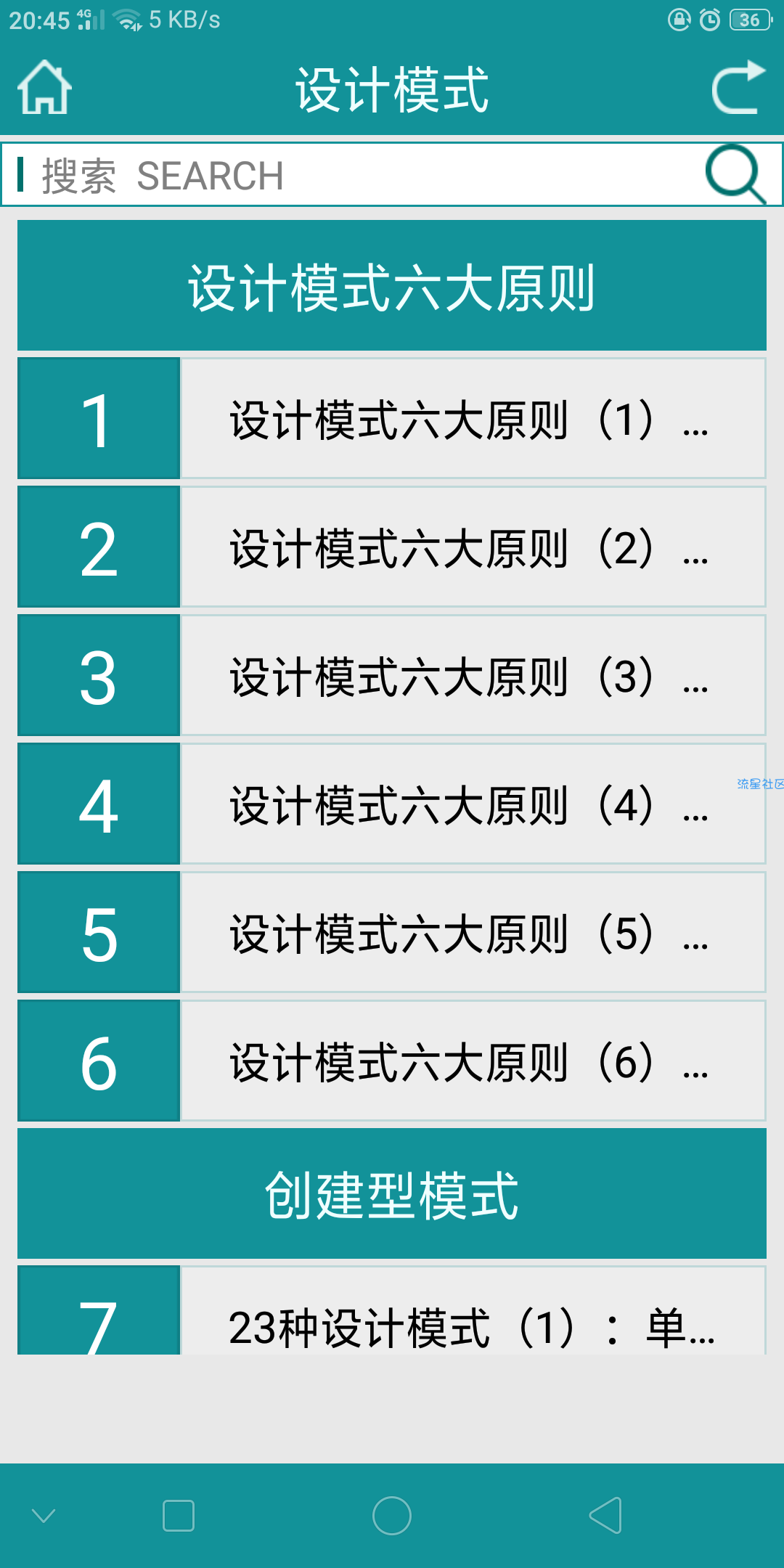
Task: Open 设计模式六大原则（2）article
Action: click(x=472, y=547)
